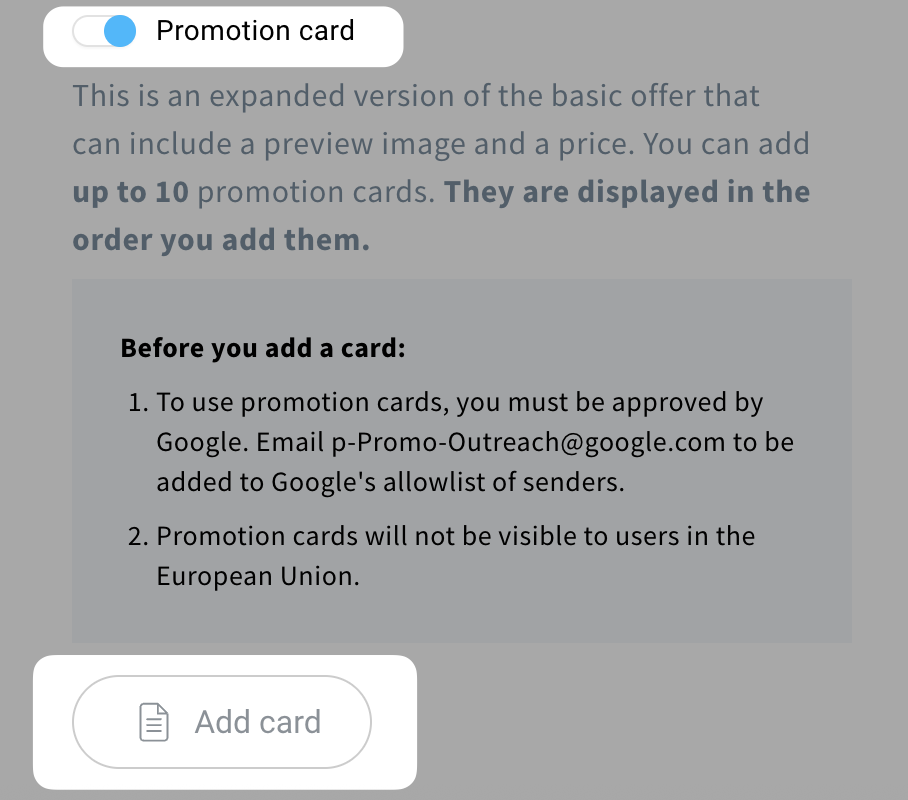Add a new promotion card

tap(222, 722)
